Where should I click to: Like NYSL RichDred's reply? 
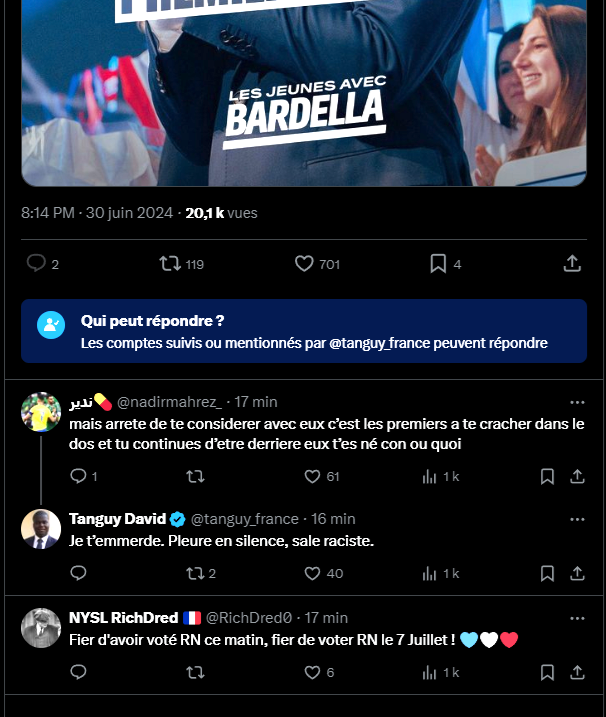click(x=312, y=672)
